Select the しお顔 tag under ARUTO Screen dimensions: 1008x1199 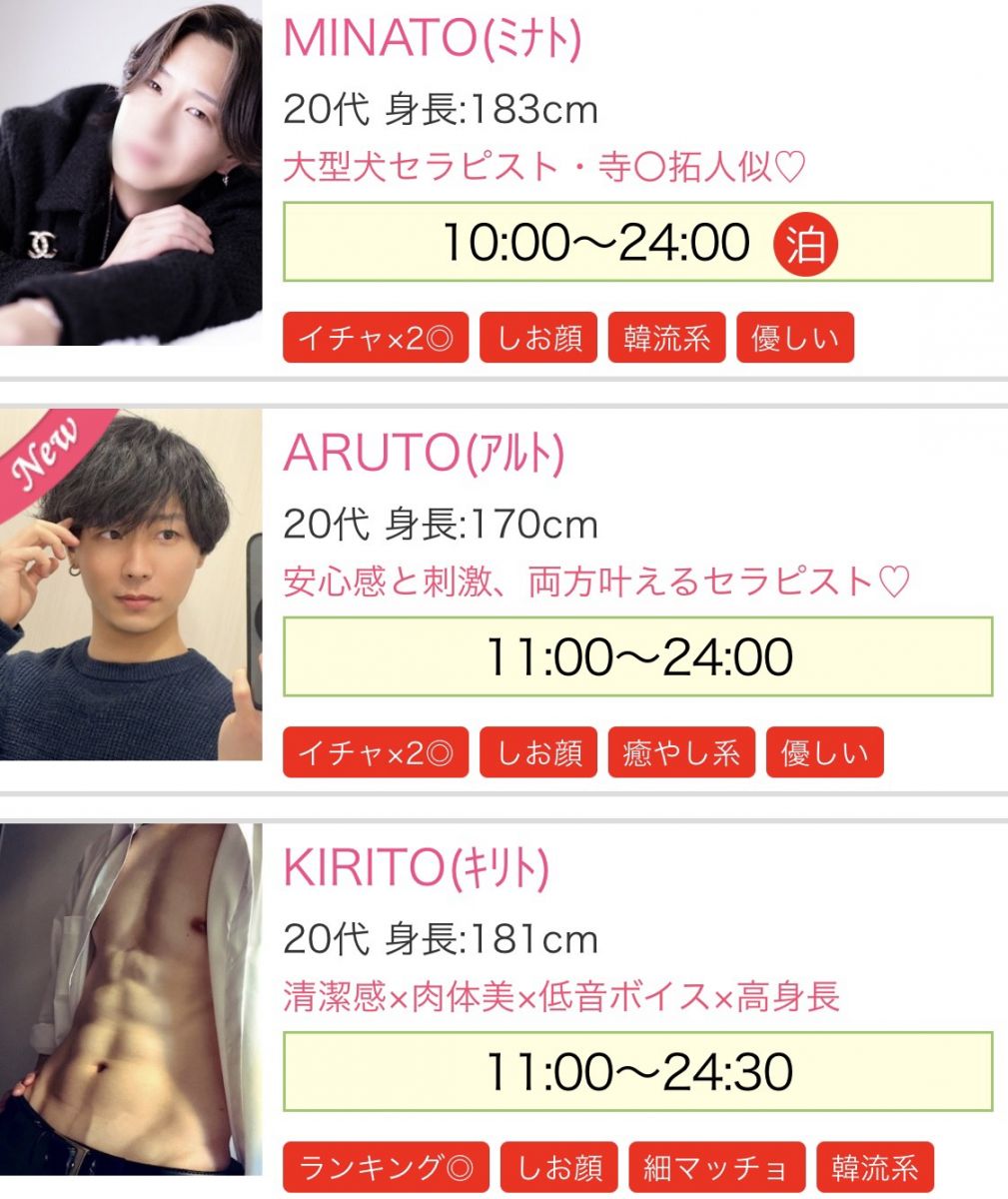click(x=539, y=752)
